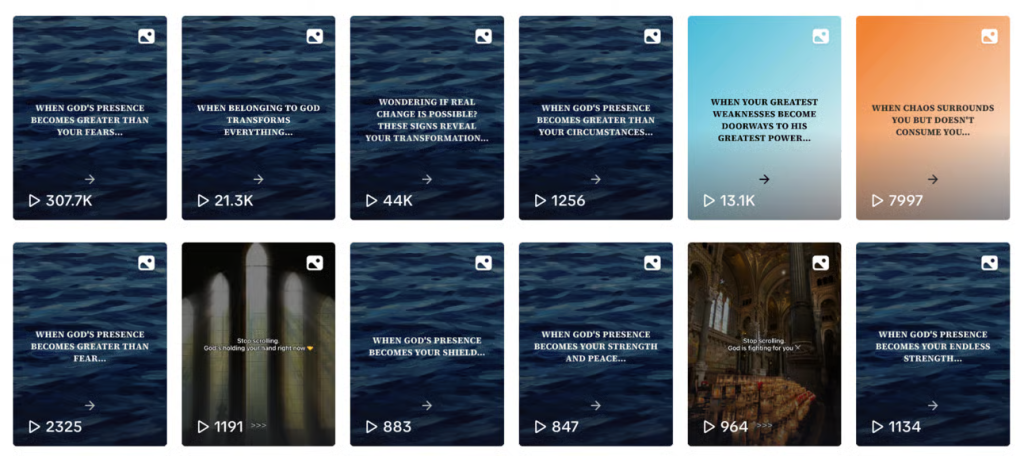Open the orange 'When chaos surrounds you' post

coord(933,118)
